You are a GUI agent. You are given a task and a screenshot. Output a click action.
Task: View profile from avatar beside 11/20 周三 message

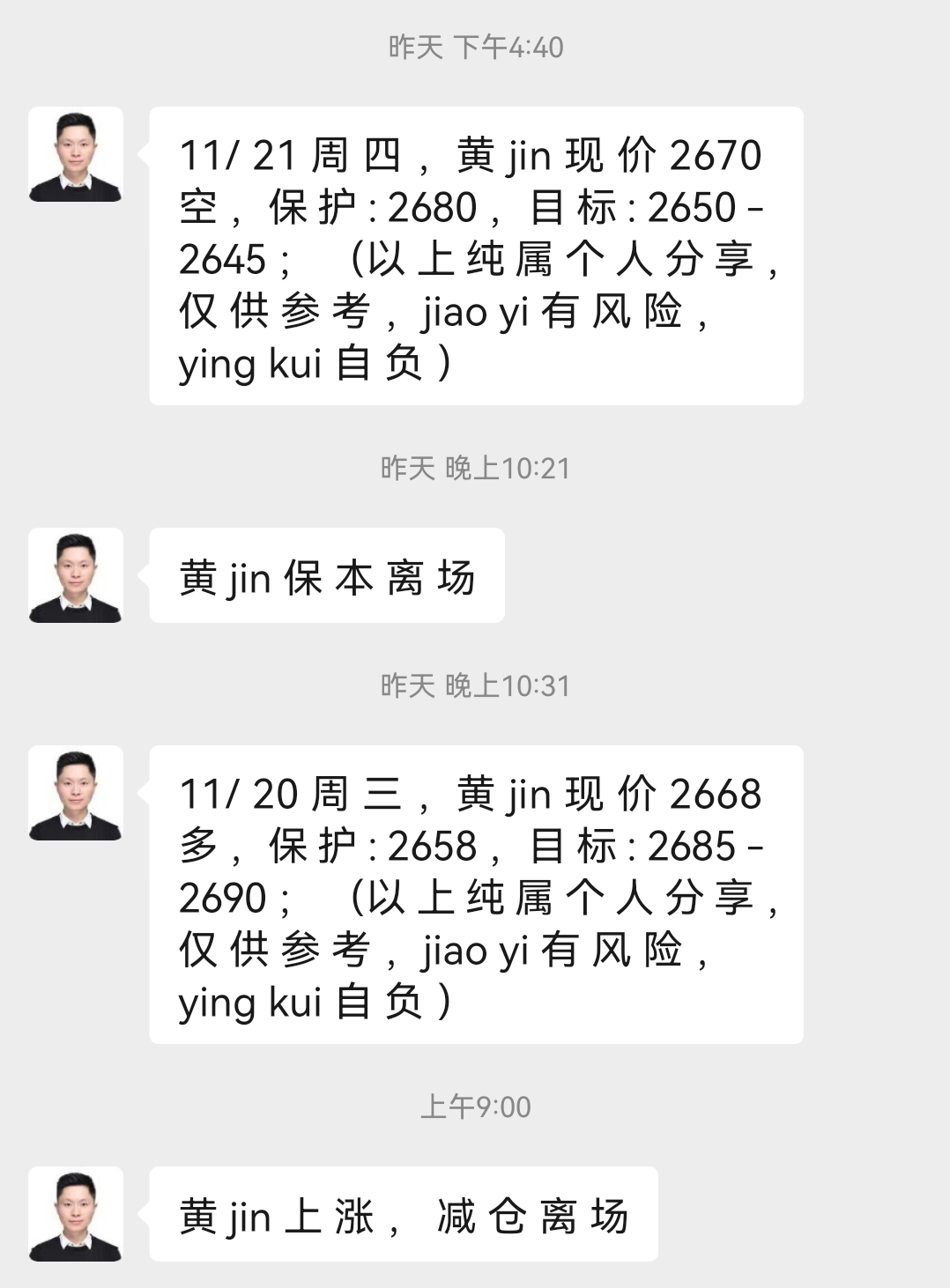[x=76, y=793]
